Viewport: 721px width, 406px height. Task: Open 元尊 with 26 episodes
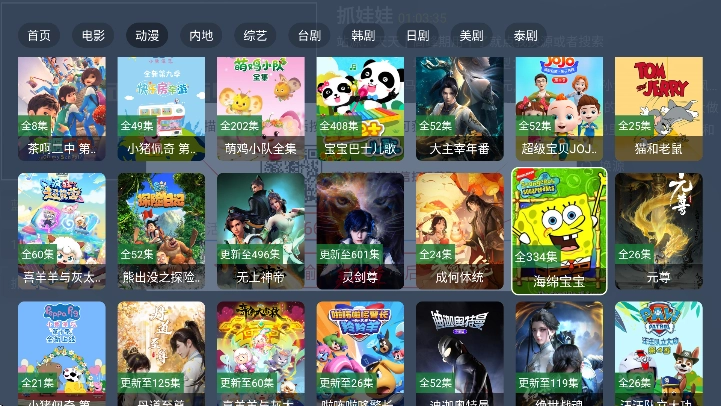pyautogui.click(x=658, y=230)
